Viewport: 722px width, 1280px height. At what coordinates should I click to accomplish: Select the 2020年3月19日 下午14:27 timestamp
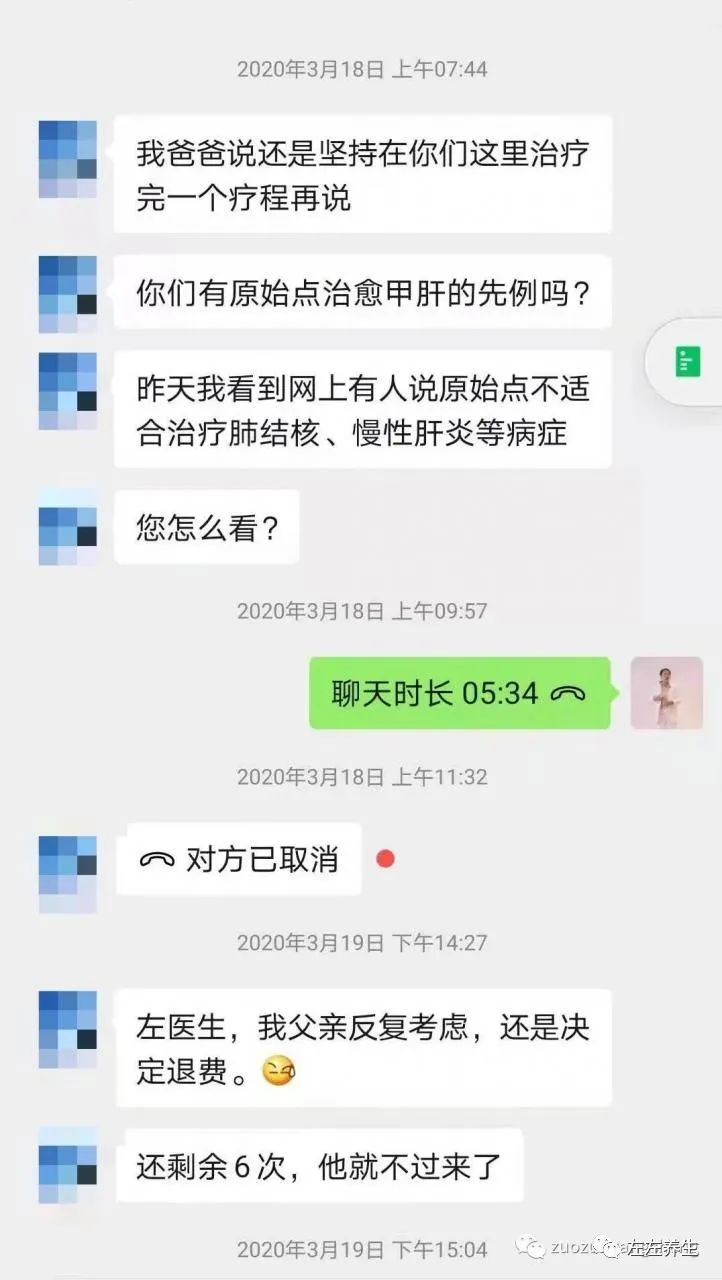[x=361, y=941]
